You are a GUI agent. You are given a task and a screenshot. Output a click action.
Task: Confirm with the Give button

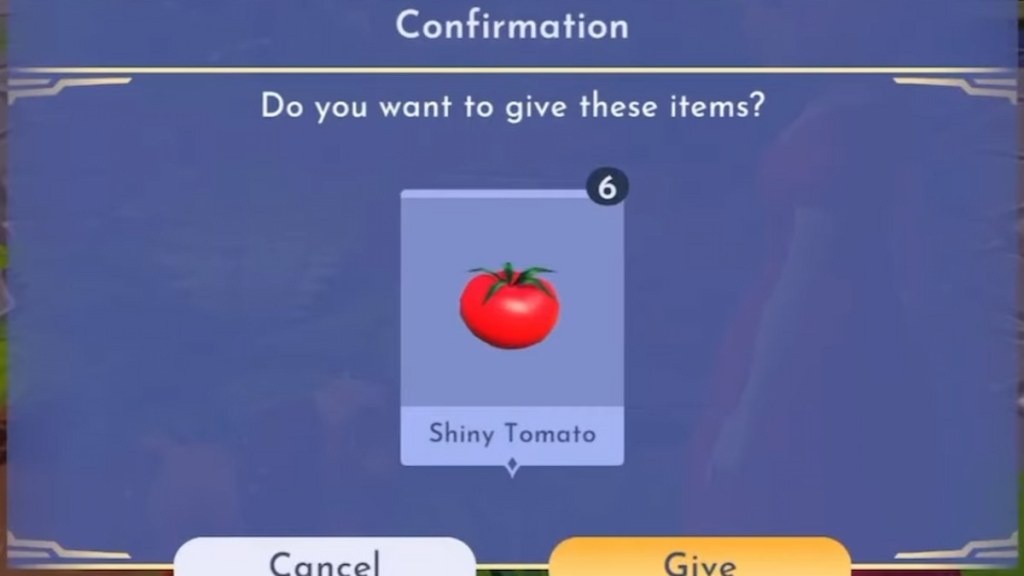(x=700, y=560)
